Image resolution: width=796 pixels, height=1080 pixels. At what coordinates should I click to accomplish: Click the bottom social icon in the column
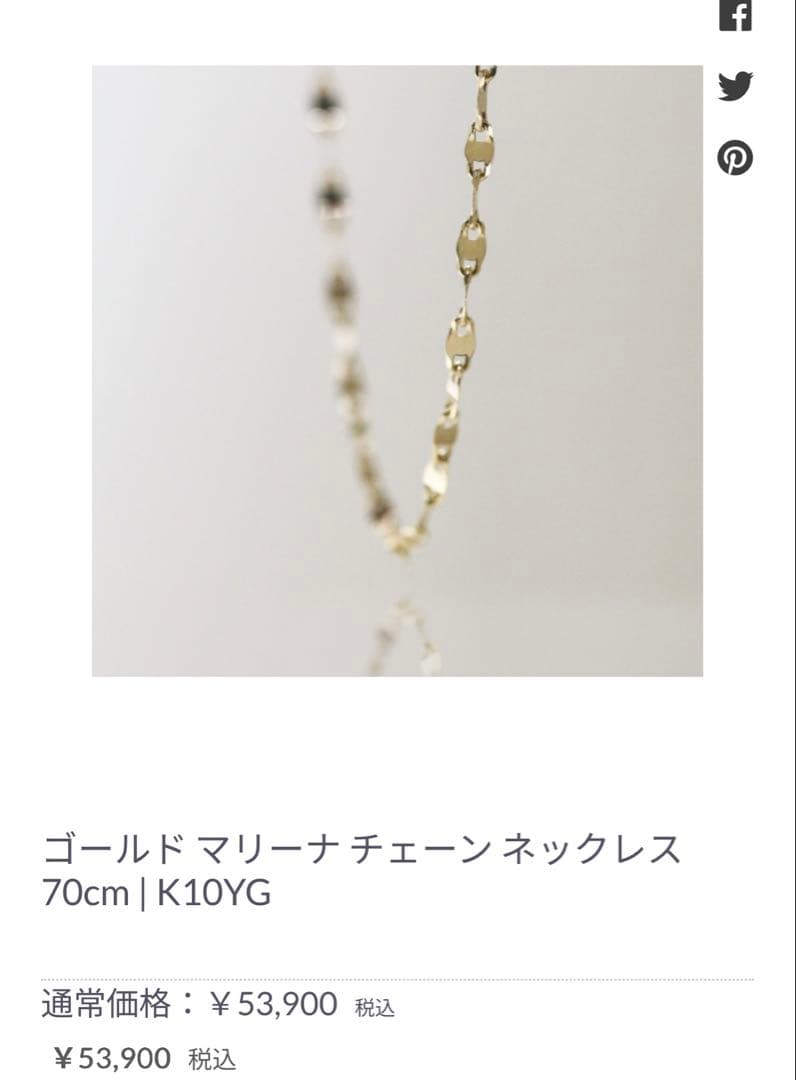[737, 157]
